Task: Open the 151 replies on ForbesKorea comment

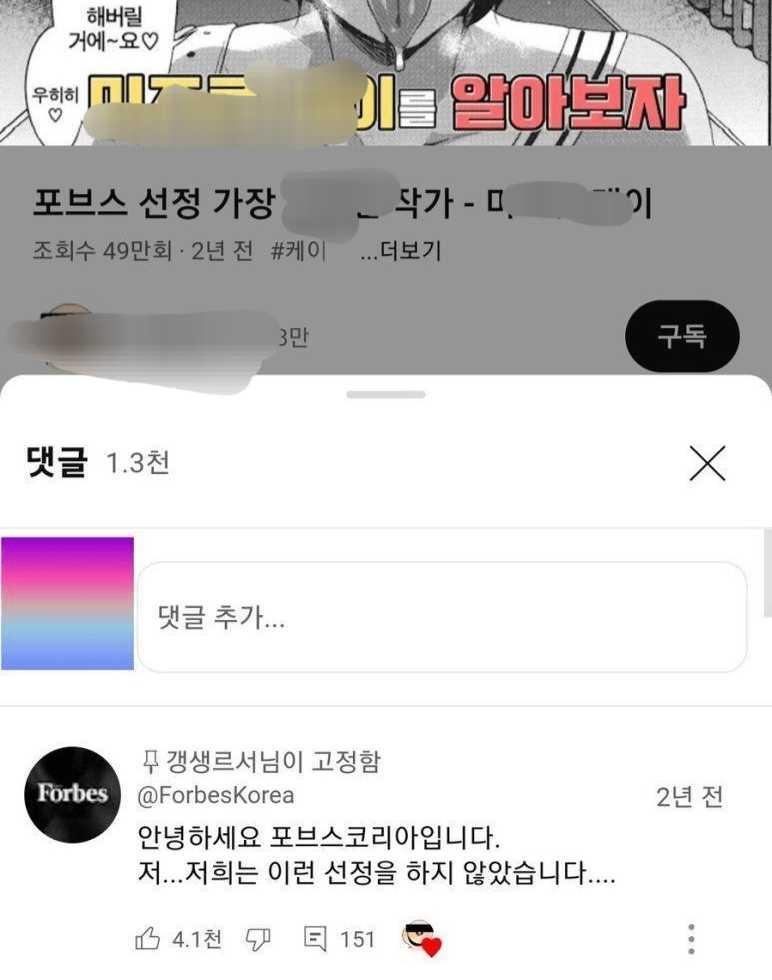Action: 339,938
